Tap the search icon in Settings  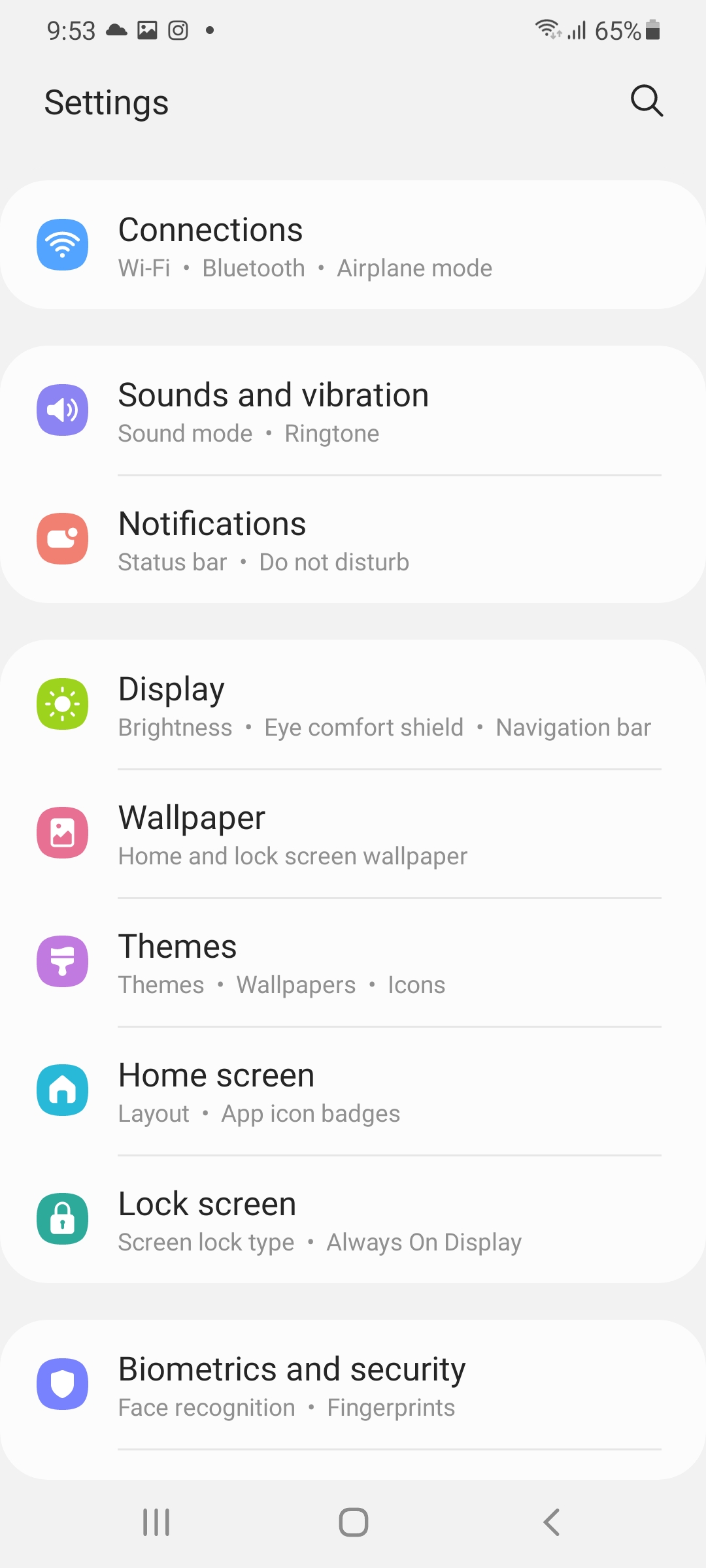(647, 101)
